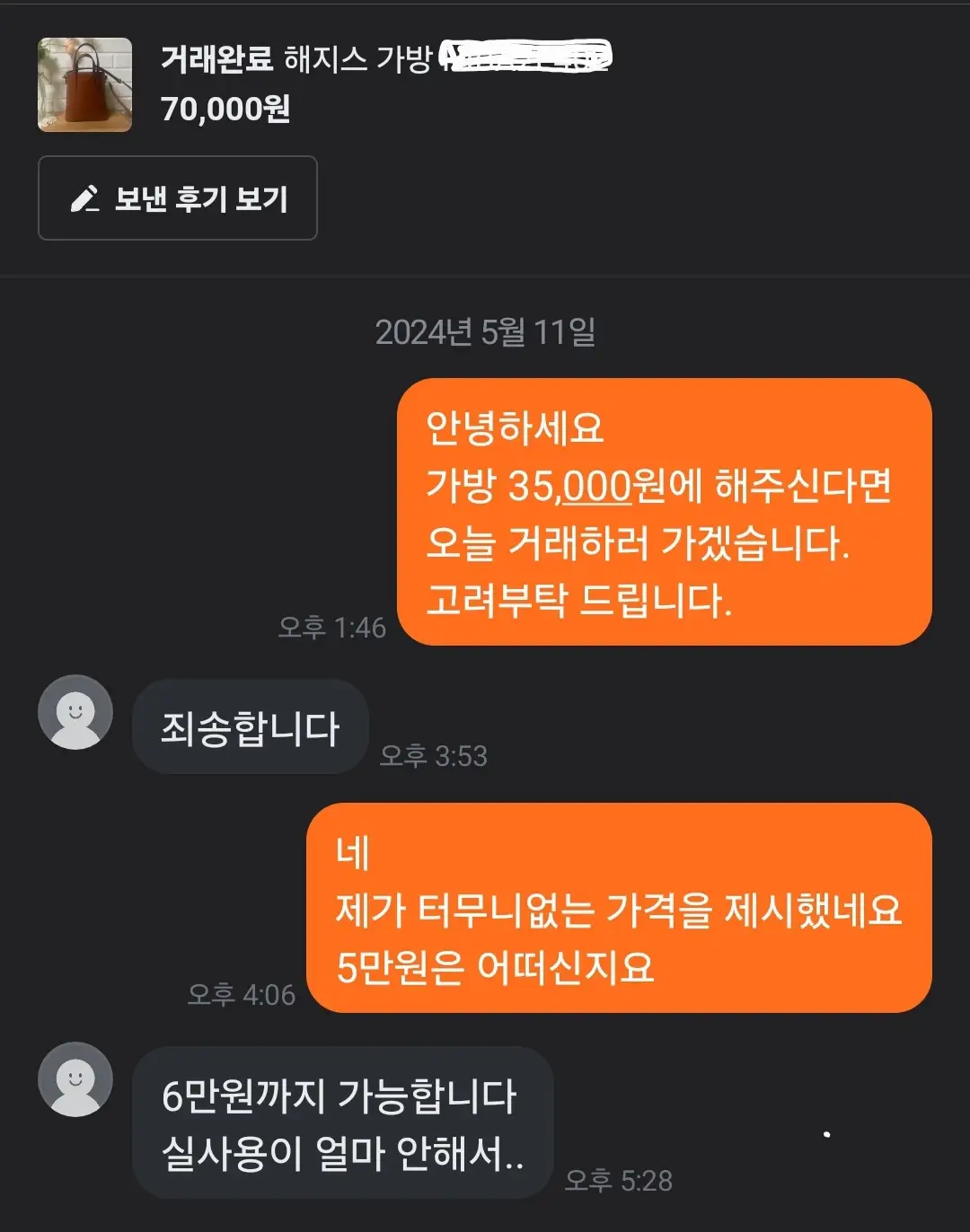The height and width of the screenshot is (1232, 970).
Task: Tap the 오후 3:53 timestamp
Action: 435,756
